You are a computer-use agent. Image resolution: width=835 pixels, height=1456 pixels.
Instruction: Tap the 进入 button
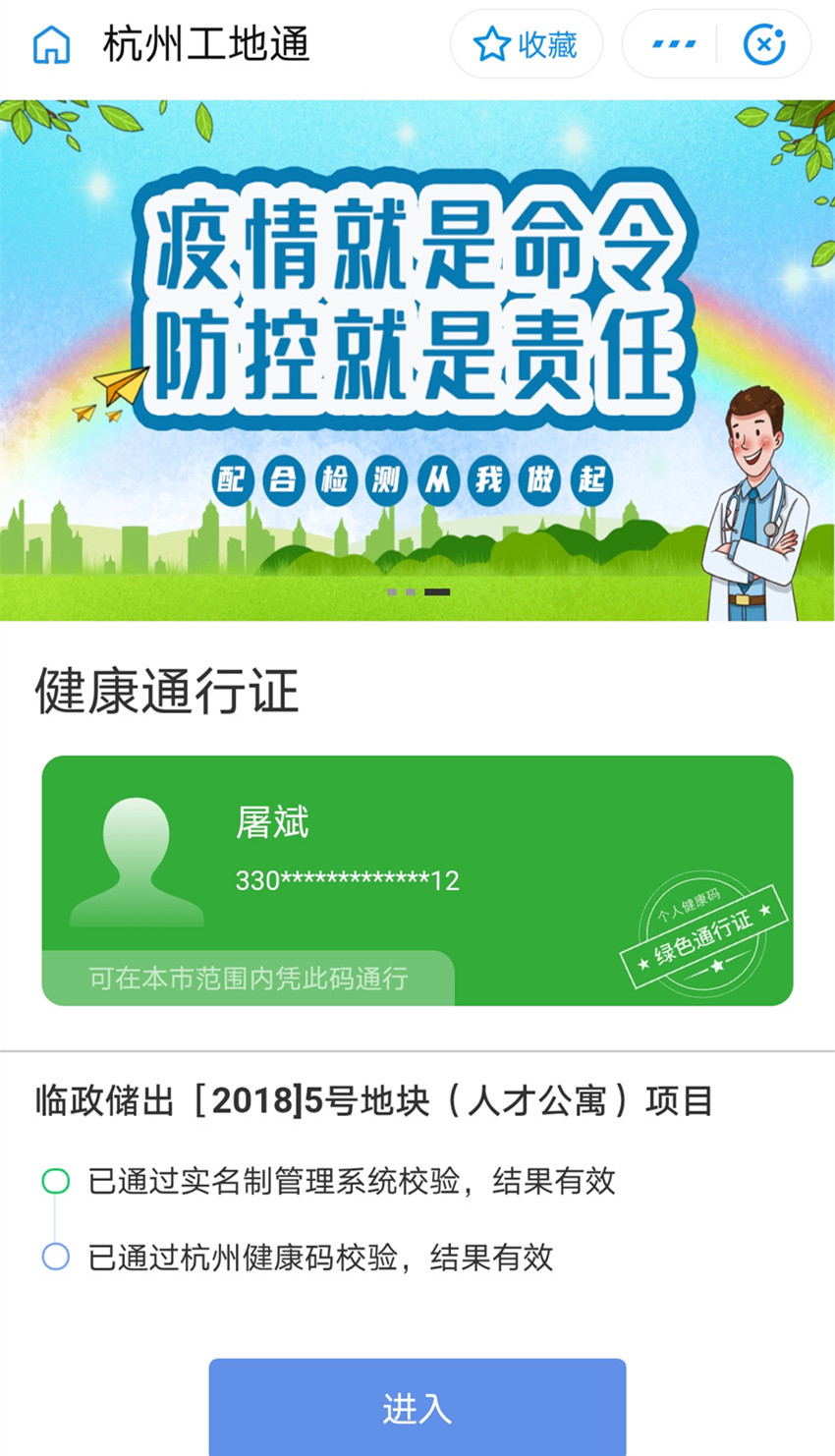pos(417,1409)
